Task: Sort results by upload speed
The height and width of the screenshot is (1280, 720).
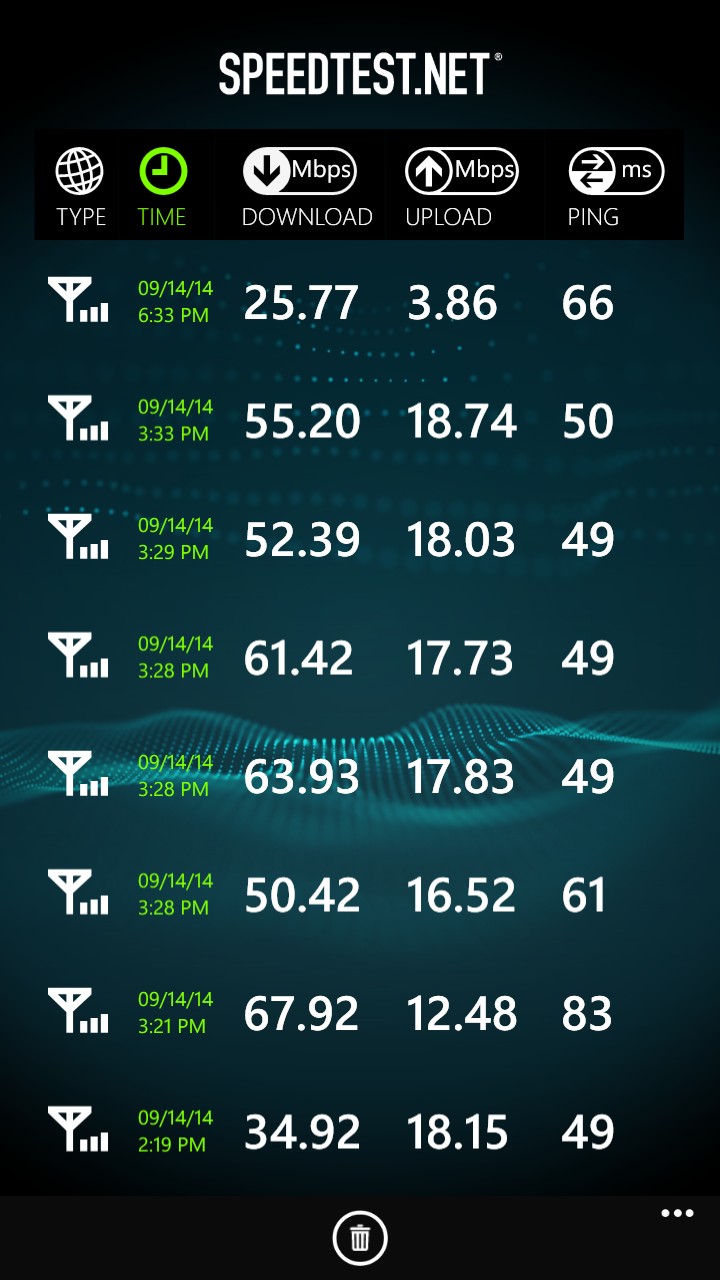Action: tap(459, 187)
